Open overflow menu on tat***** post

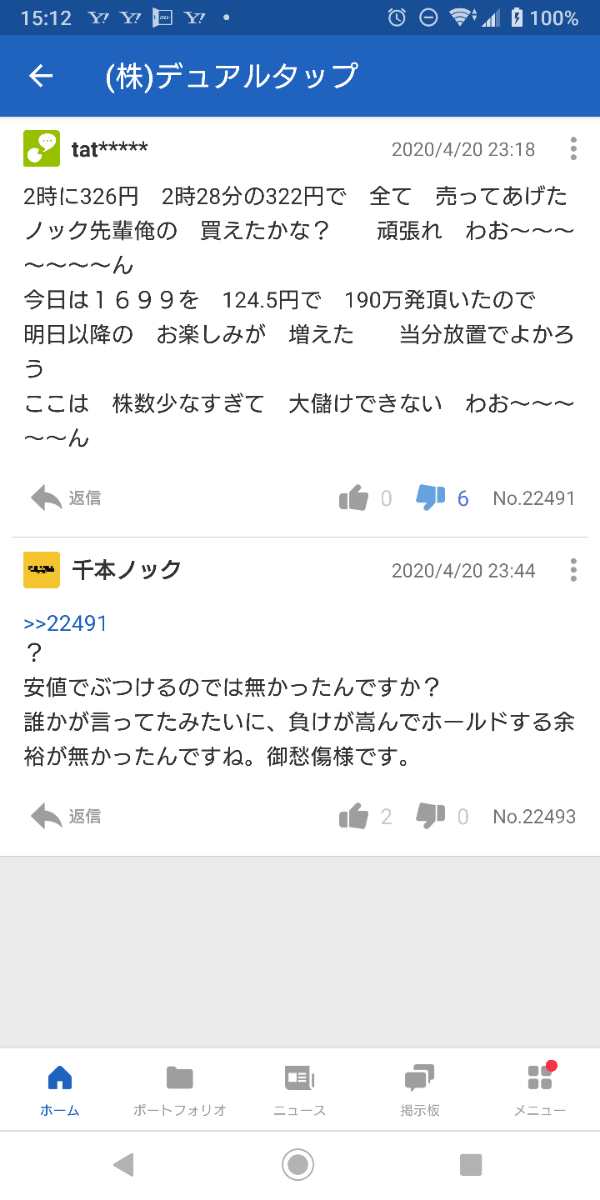573,149
